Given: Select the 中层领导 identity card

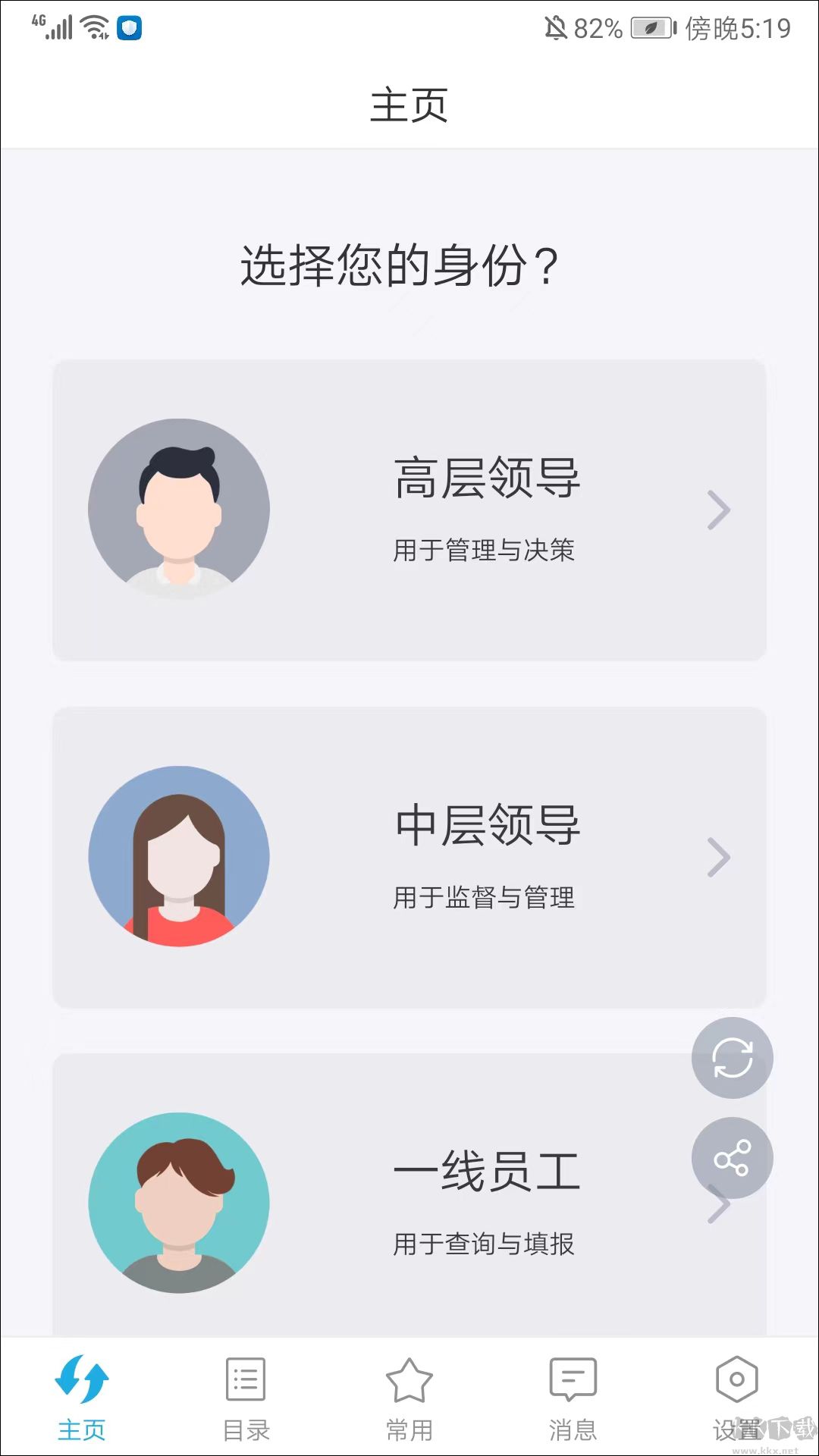Looking at the screenshot, I should click(x=409, y=855).
